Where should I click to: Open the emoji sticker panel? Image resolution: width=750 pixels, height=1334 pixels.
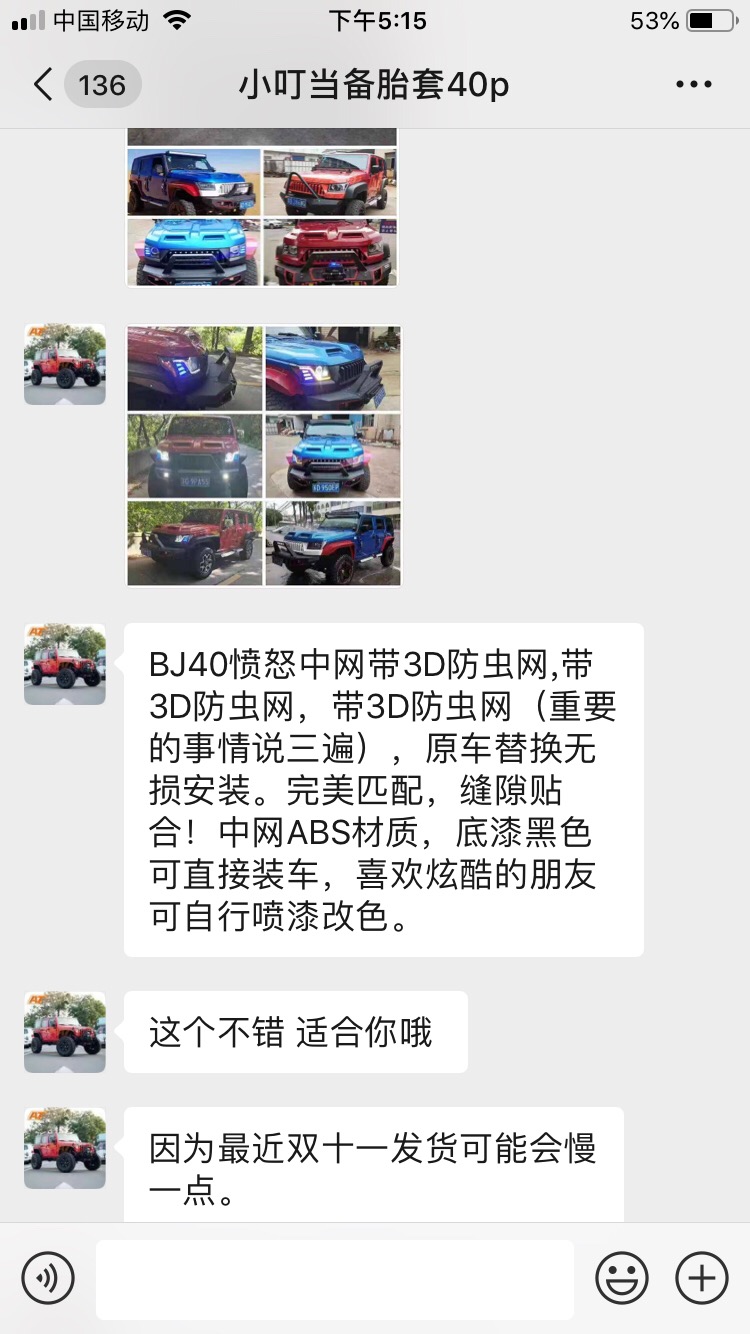622,1278
